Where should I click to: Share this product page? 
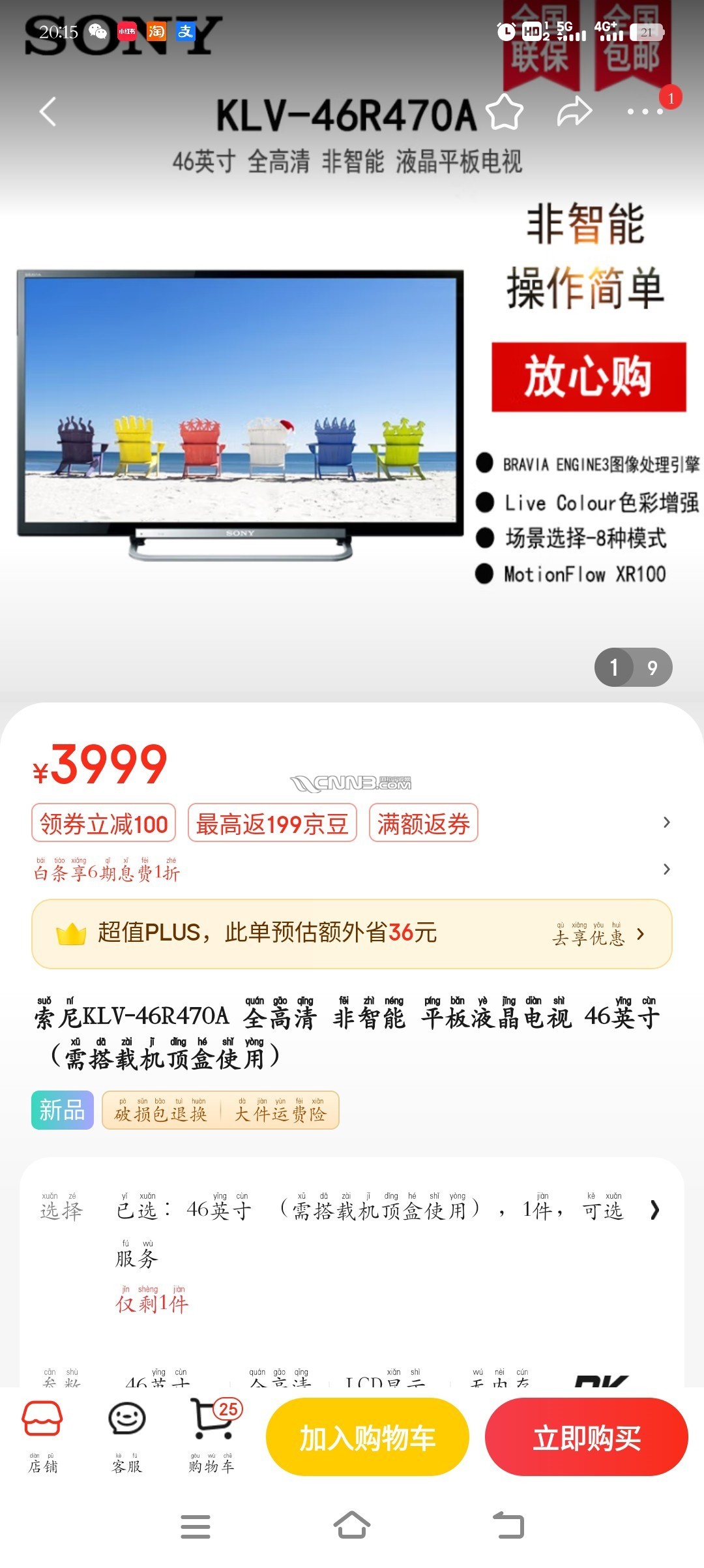point(574,112)
